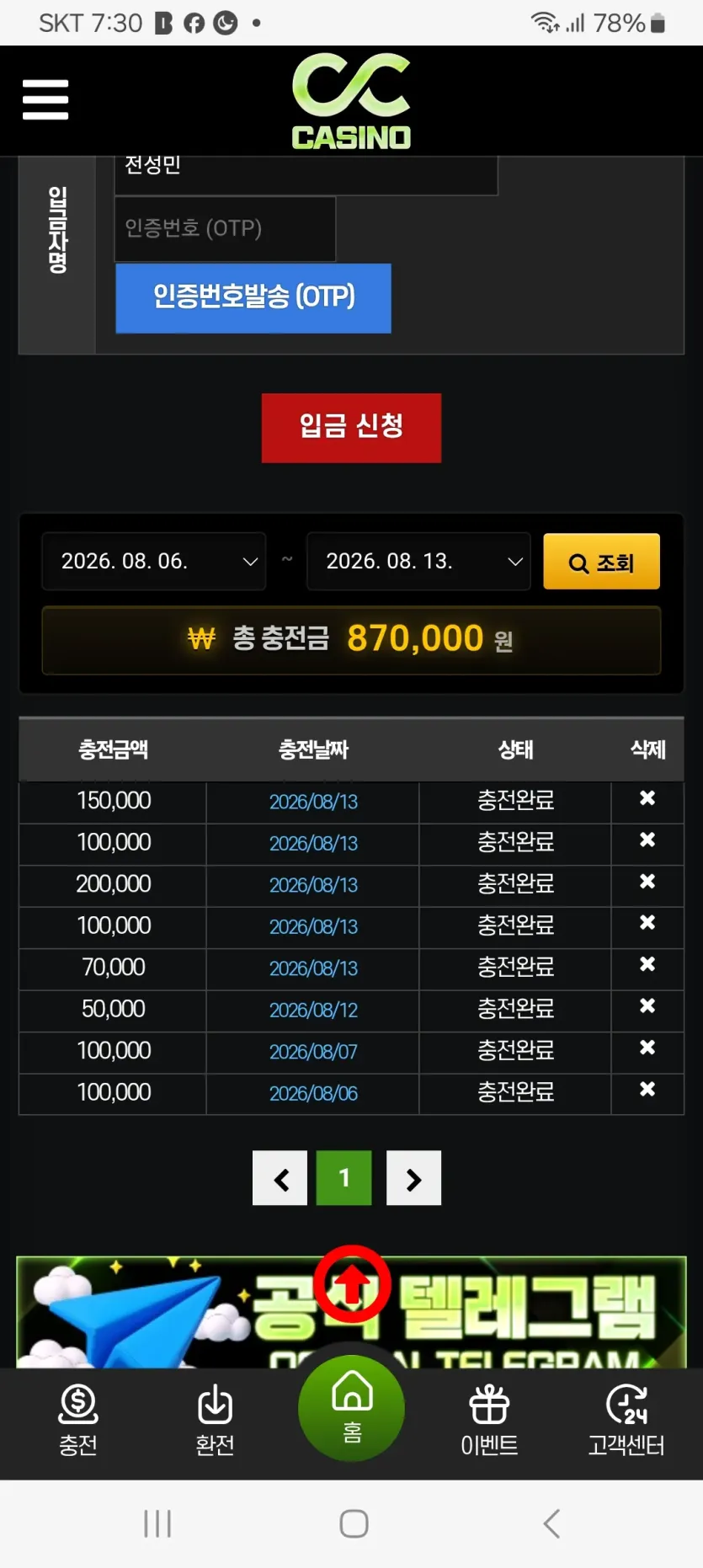Image resolution: width=703 pixels, height=1568 pixels.
Task: Open the 이벤트 tab
Action: click(489, 1420)
